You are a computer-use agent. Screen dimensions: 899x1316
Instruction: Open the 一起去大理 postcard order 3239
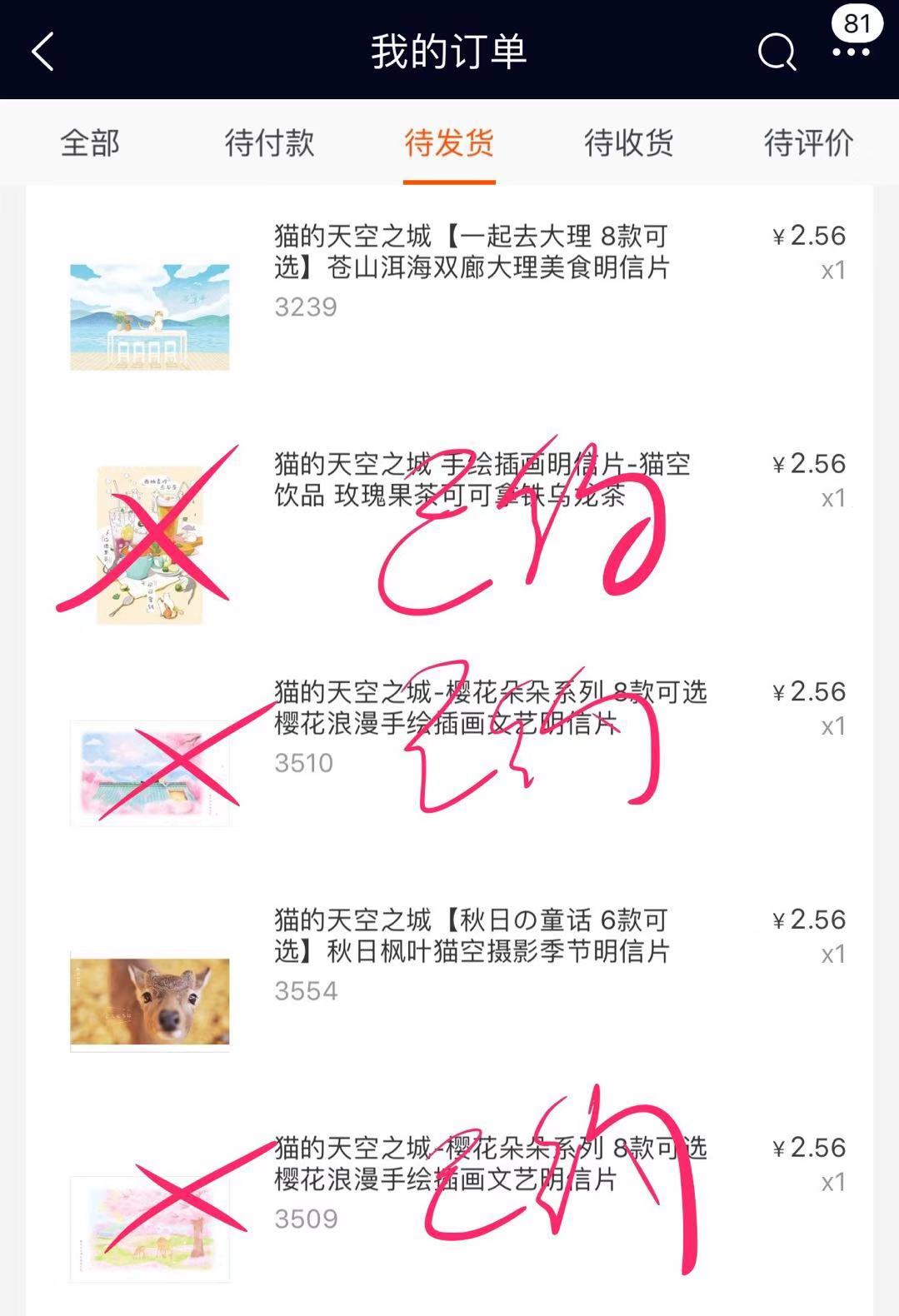471,252
